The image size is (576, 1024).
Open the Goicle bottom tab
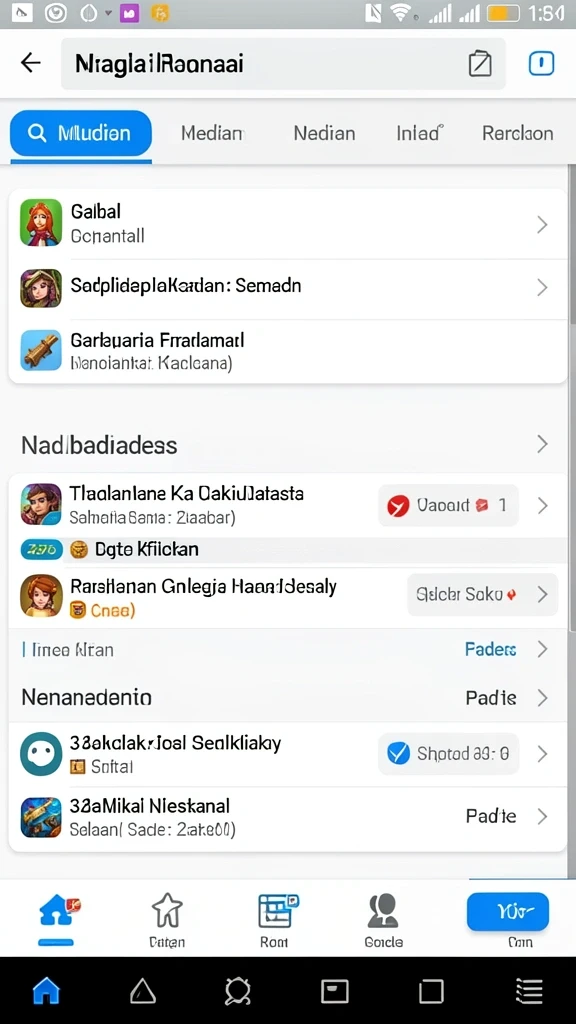(x=383, y=921)
